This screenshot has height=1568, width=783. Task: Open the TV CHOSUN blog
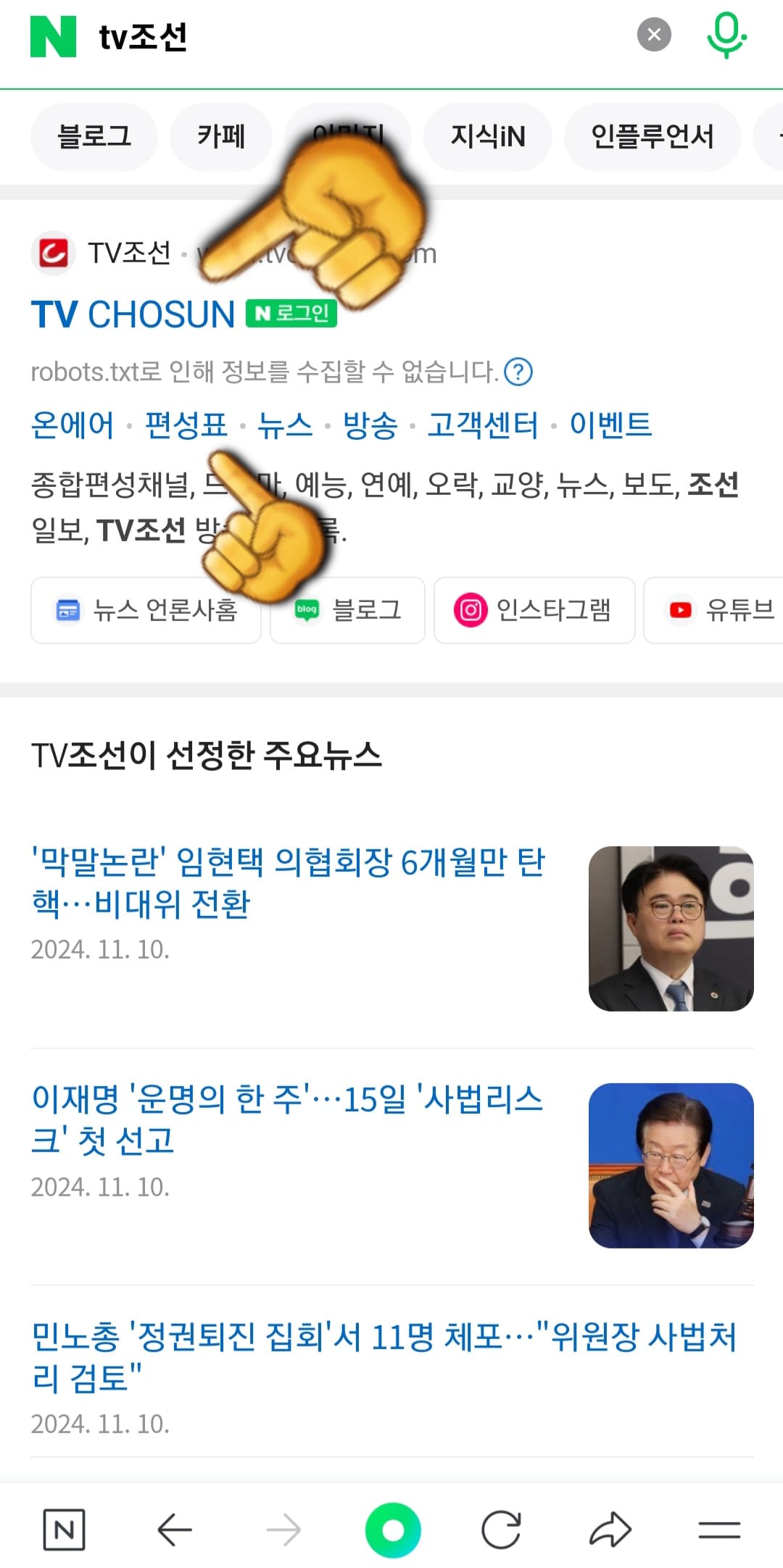click(347, 611)
